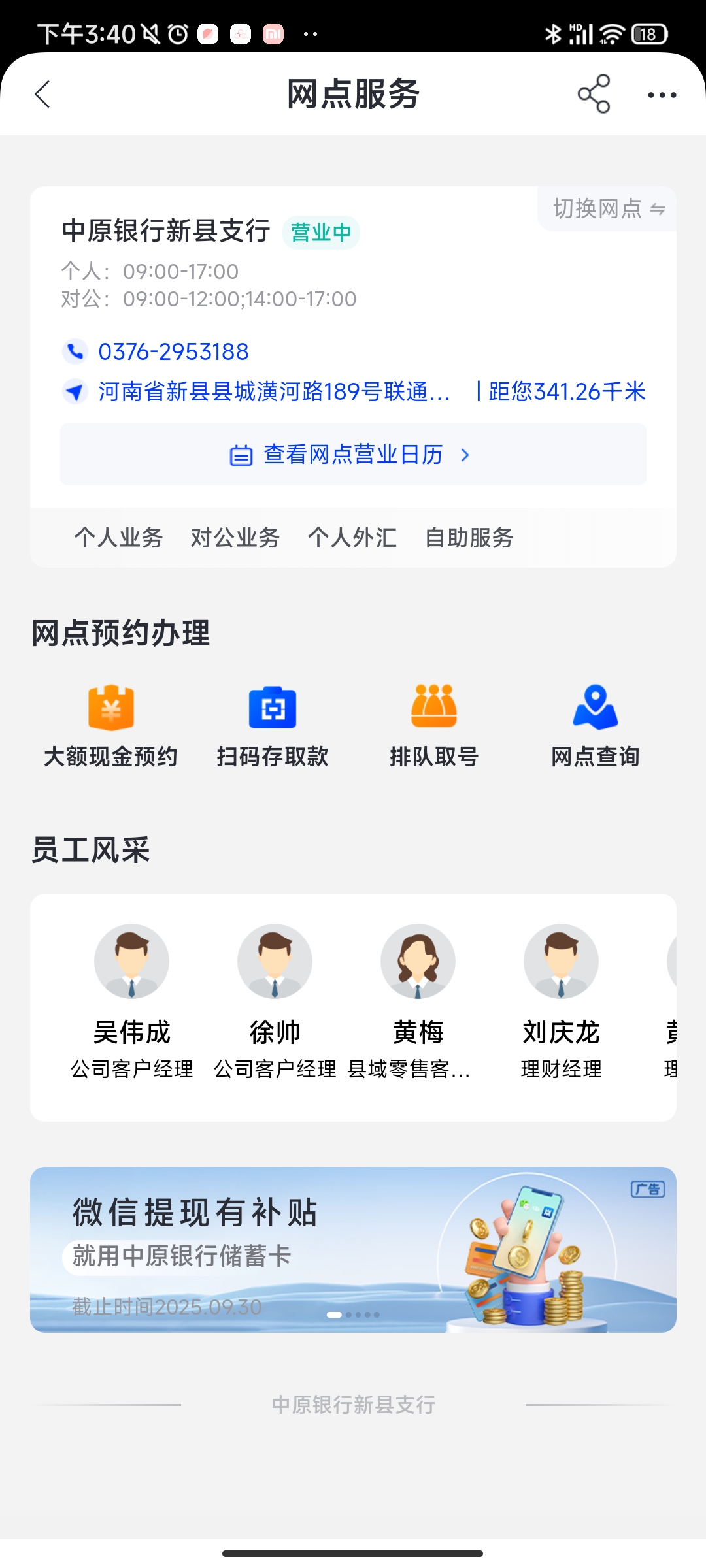Switch to 自助服务 tab
This screenshot has width=706, height=1568.
point(469,538)
